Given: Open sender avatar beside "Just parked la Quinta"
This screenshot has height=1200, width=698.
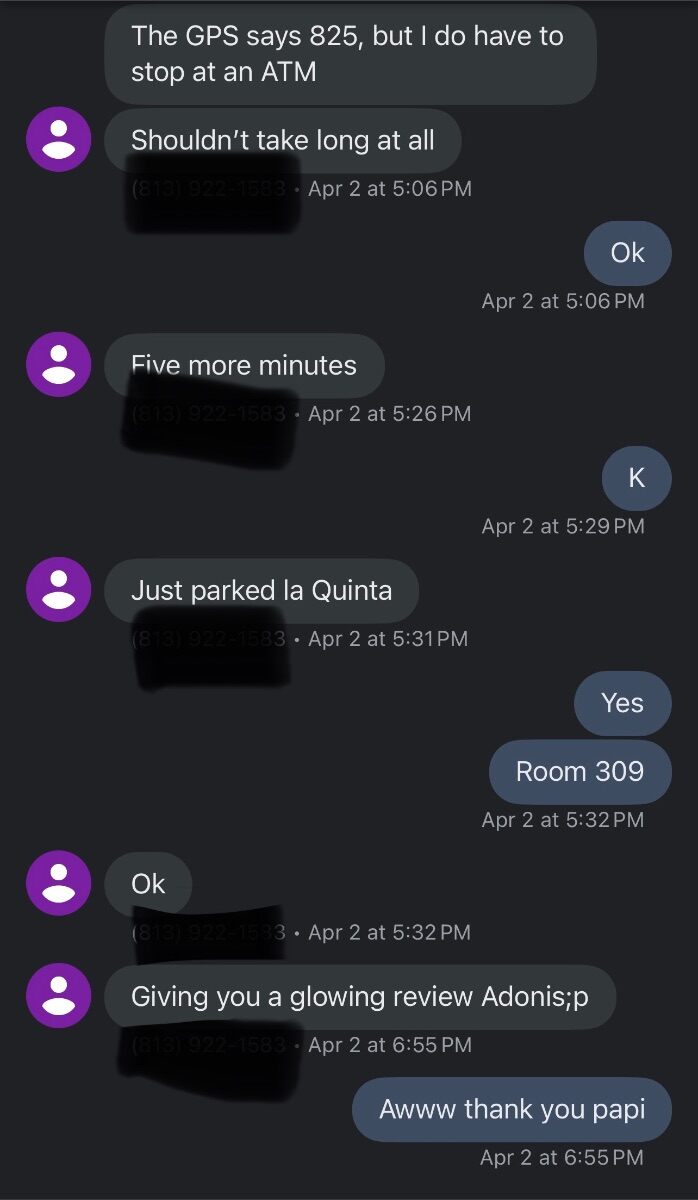Looking at the screenshot, I should tap(59, 589).
